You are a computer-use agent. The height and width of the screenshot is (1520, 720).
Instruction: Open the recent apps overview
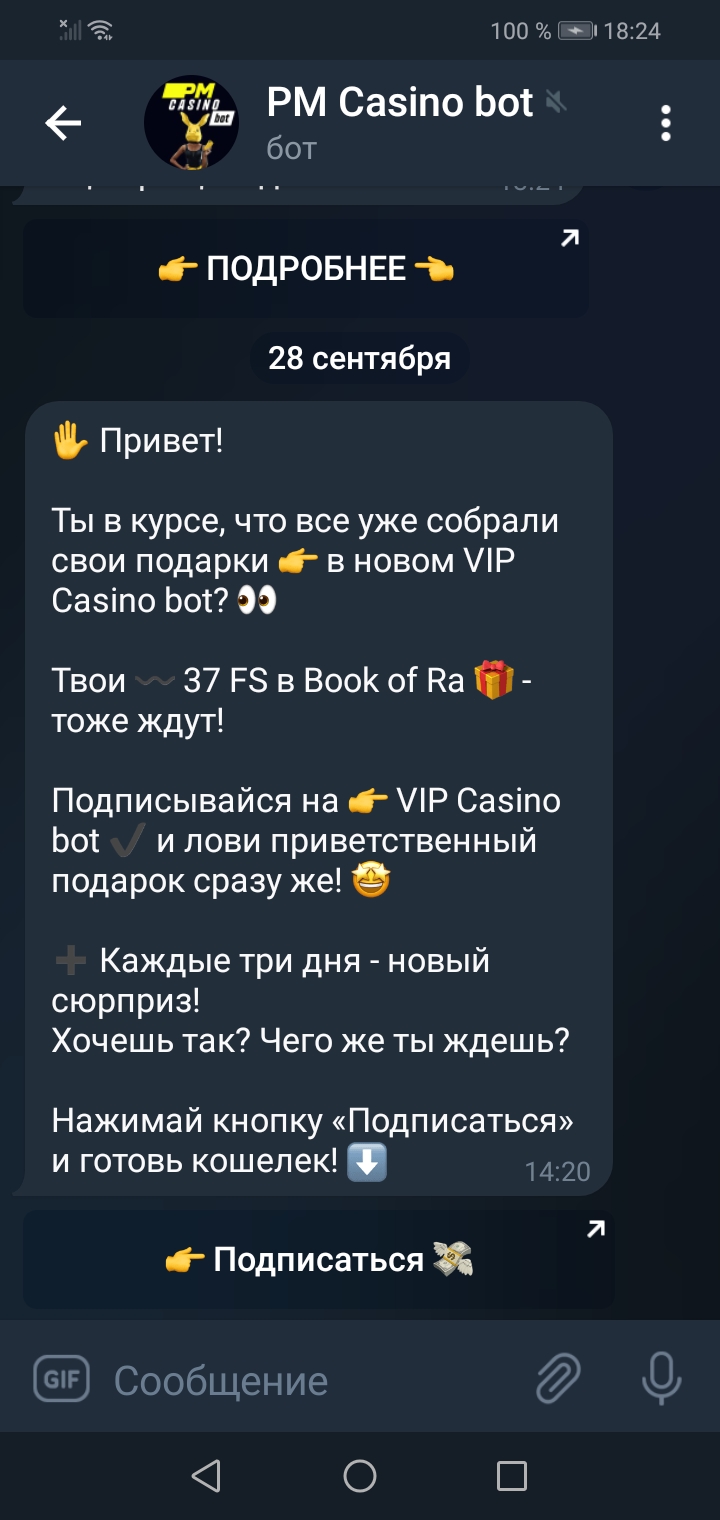(x=512, y=1476)
